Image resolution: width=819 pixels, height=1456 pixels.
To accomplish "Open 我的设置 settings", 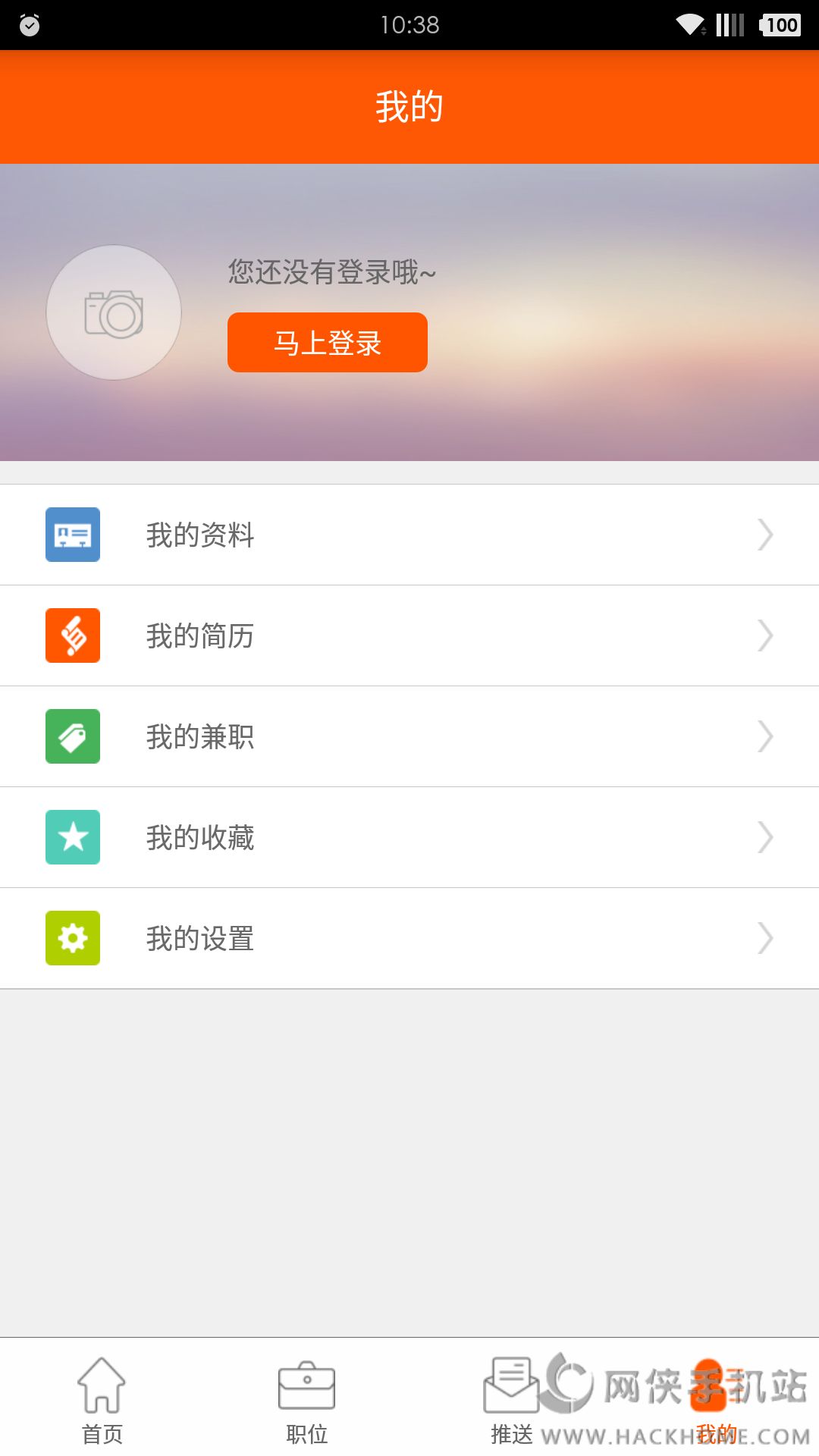I will pos(409,938).
